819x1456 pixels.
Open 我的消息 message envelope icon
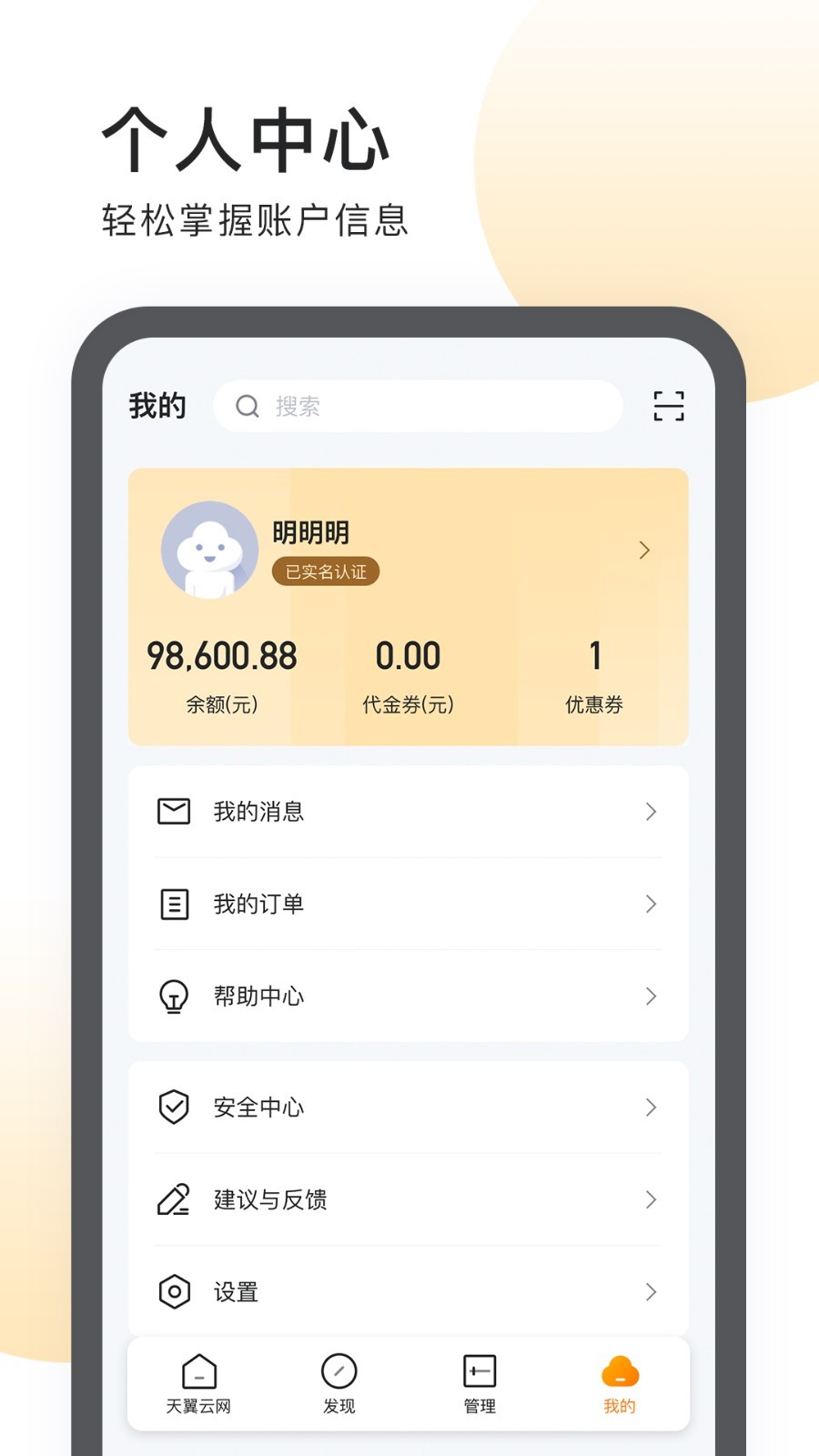pyautogui.click(x=174, y=812)
